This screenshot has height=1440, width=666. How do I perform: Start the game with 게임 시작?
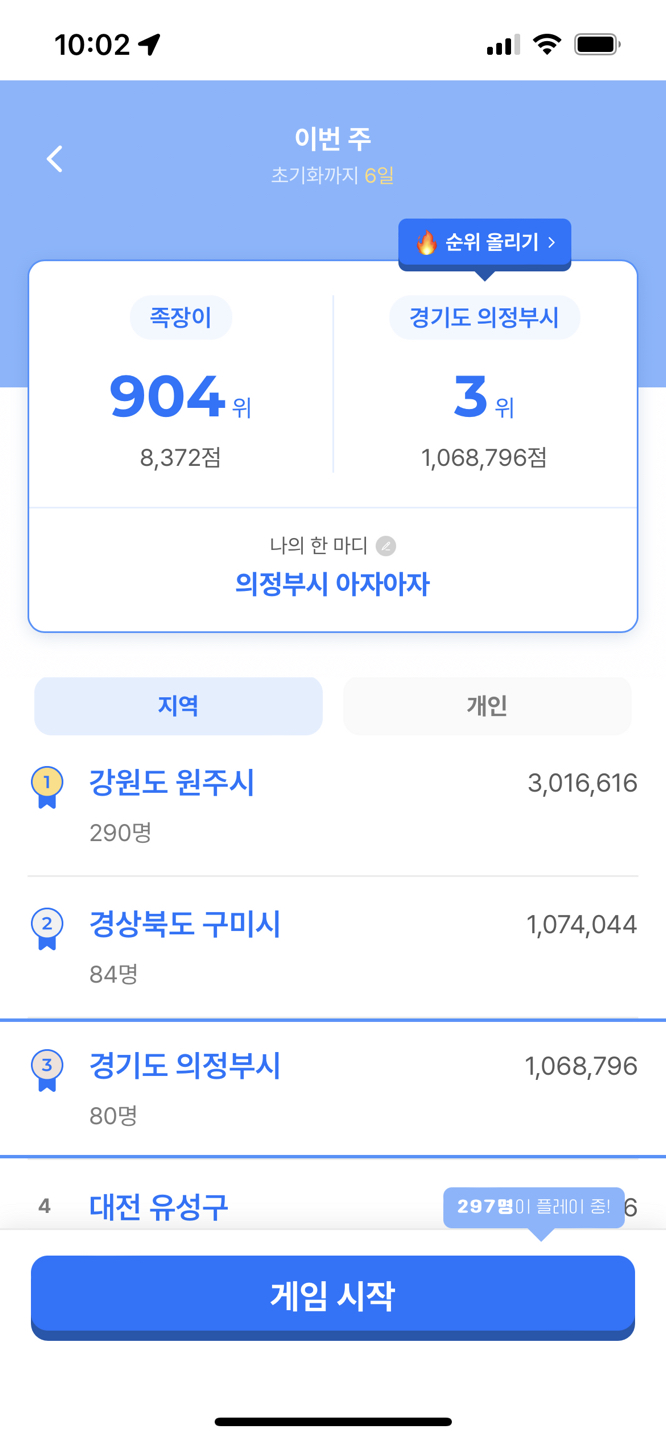(x=332, y=1295)
